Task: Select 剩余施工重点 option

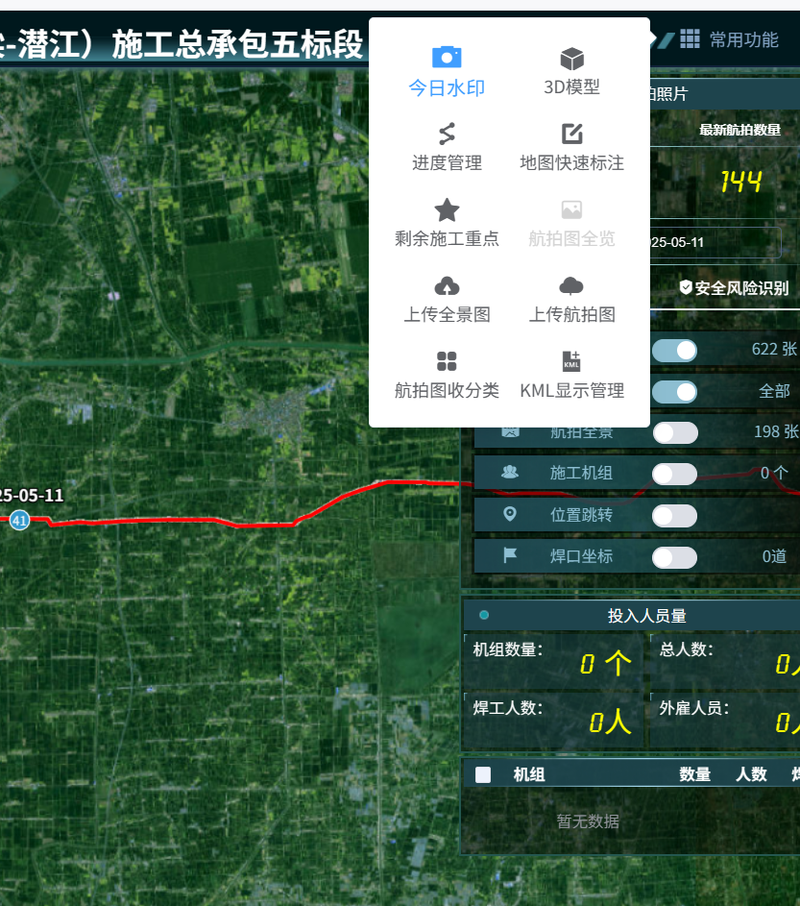Action: pyautogui.click(x=446, y=223)
